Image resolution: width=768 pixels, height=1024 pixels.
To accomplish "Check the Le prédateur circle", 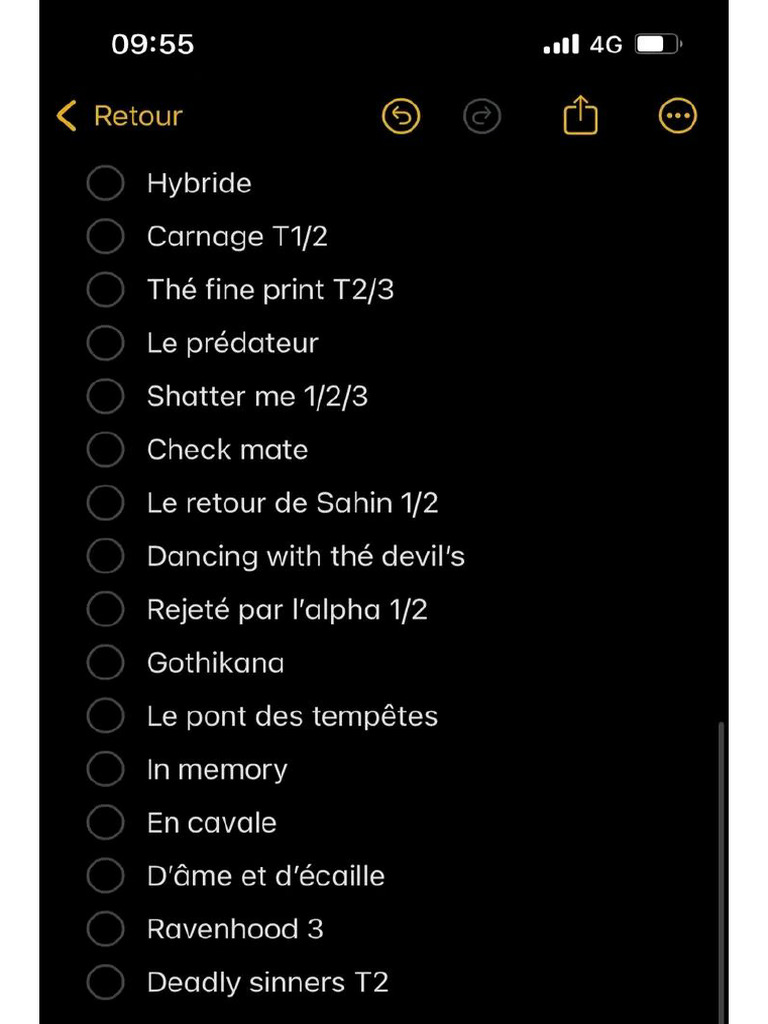I will pyautogui.click(x=105, y=343).
